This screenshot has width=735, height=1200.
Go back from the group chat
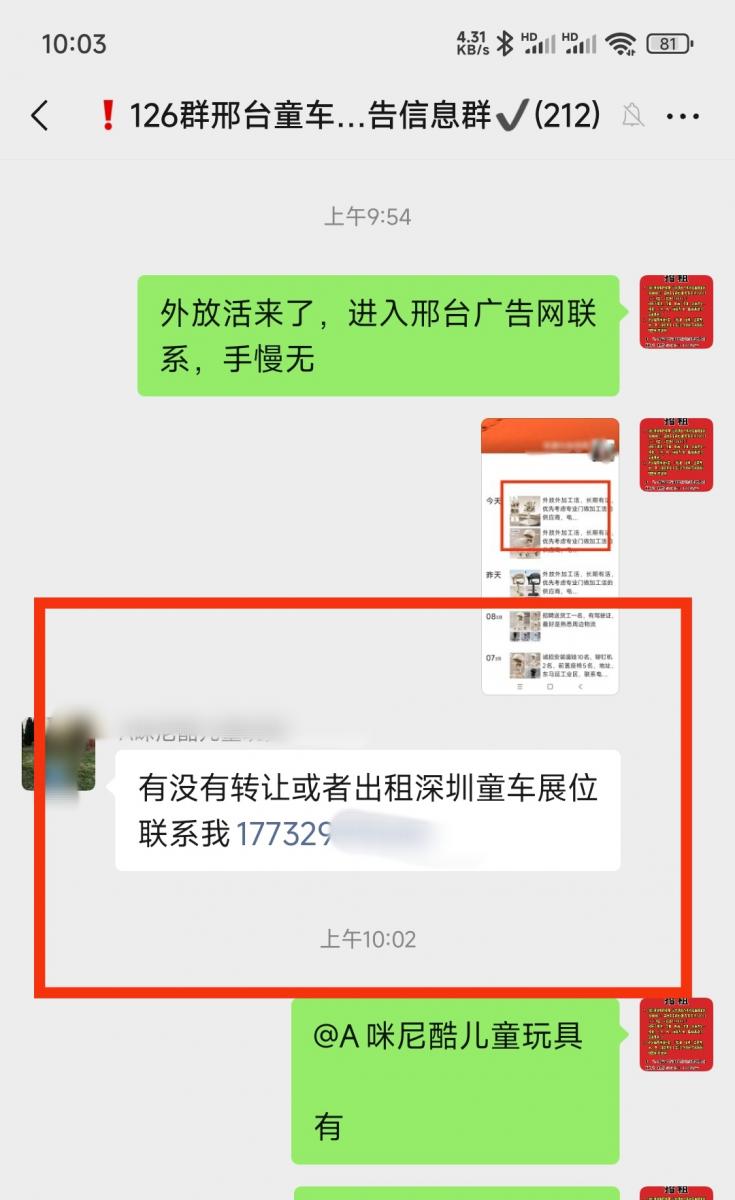pos(40,116)
